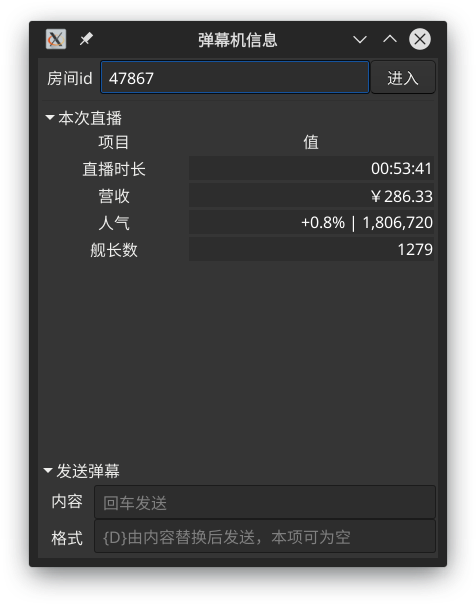Screen dimensions: 476x604
Task: Pin the window on top
Action: 86,39
